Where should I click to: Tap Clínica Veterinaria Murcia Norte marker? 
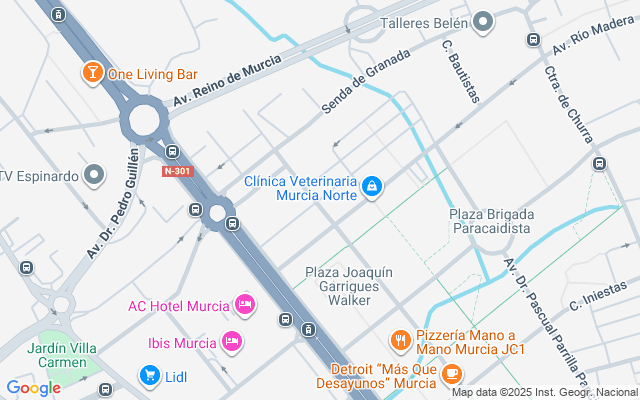372,186
